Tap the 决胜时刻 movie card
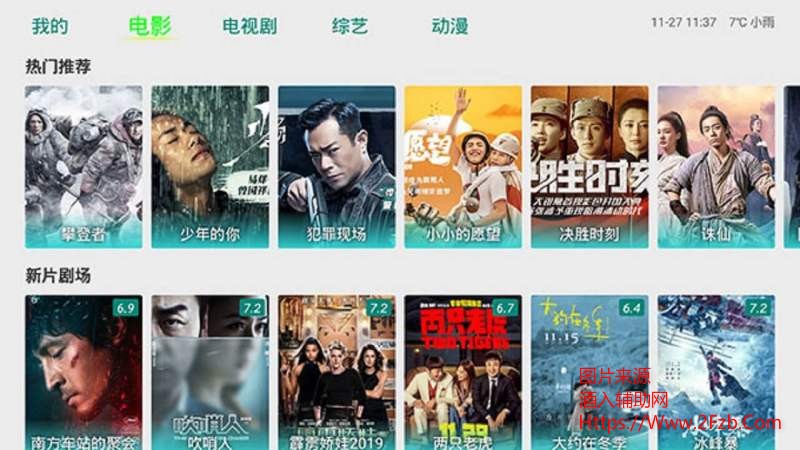The height and width of the screenshot is (450, 800). click(x=589, y=166)
